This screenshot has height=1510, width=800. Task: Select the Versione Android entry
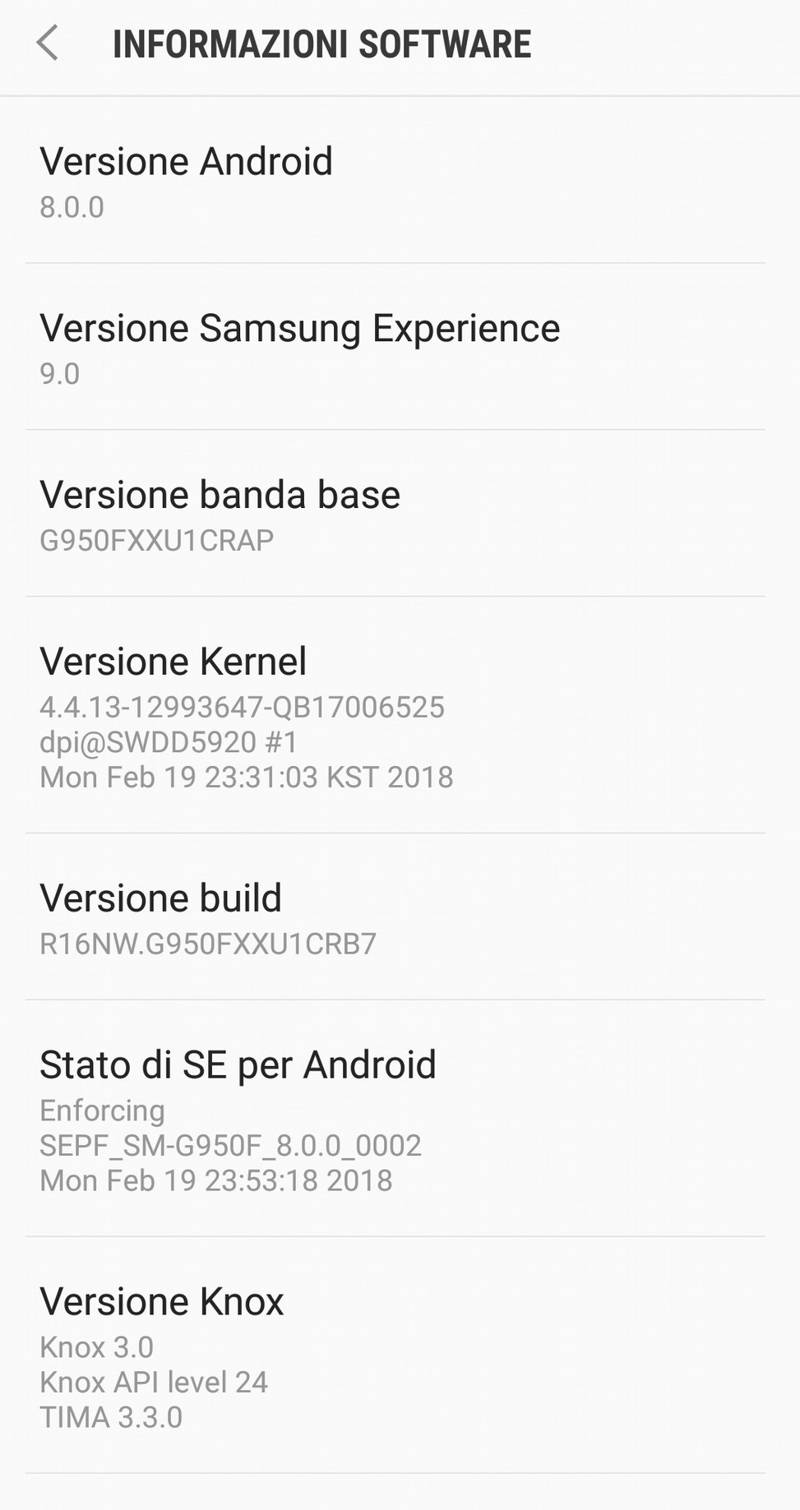(185, 161)
